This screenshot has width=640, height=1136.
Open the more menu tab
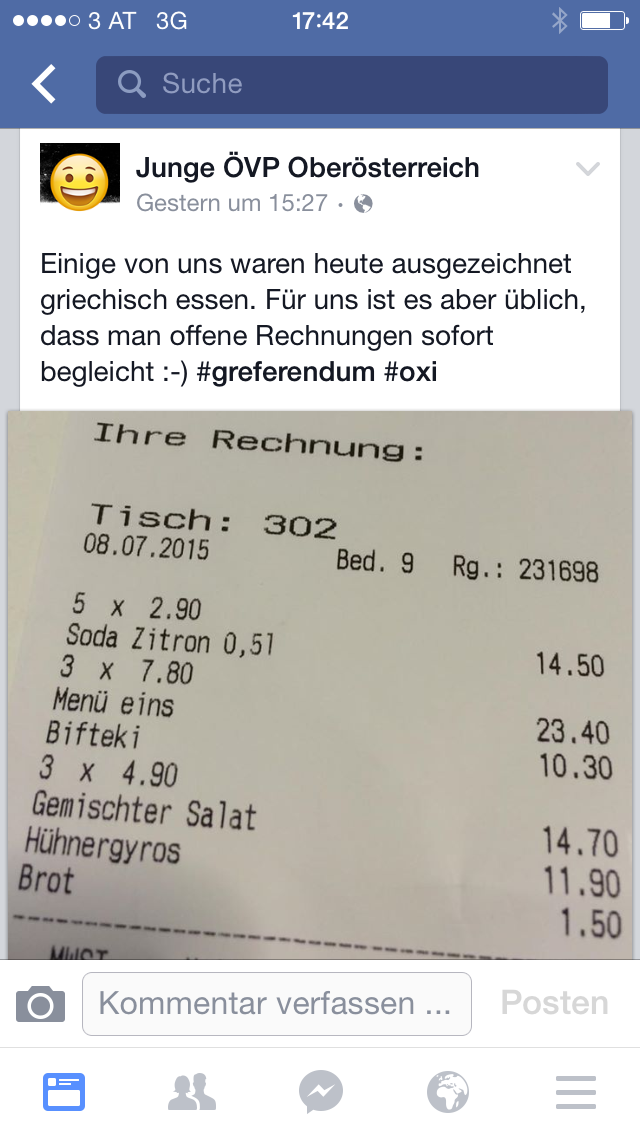click(576, 1092)
